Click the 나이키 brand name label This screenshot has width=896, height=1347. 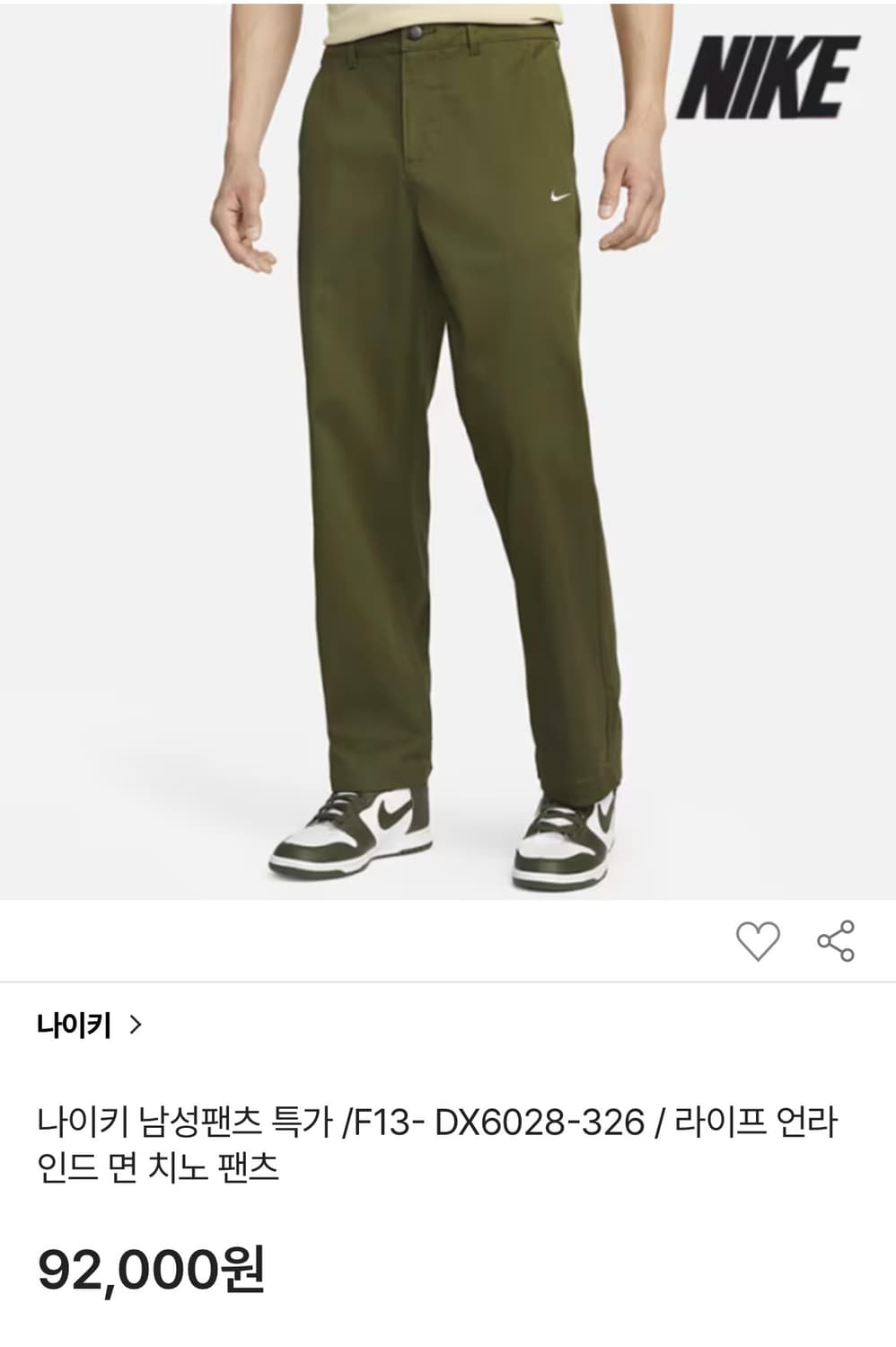point(75,1023)
